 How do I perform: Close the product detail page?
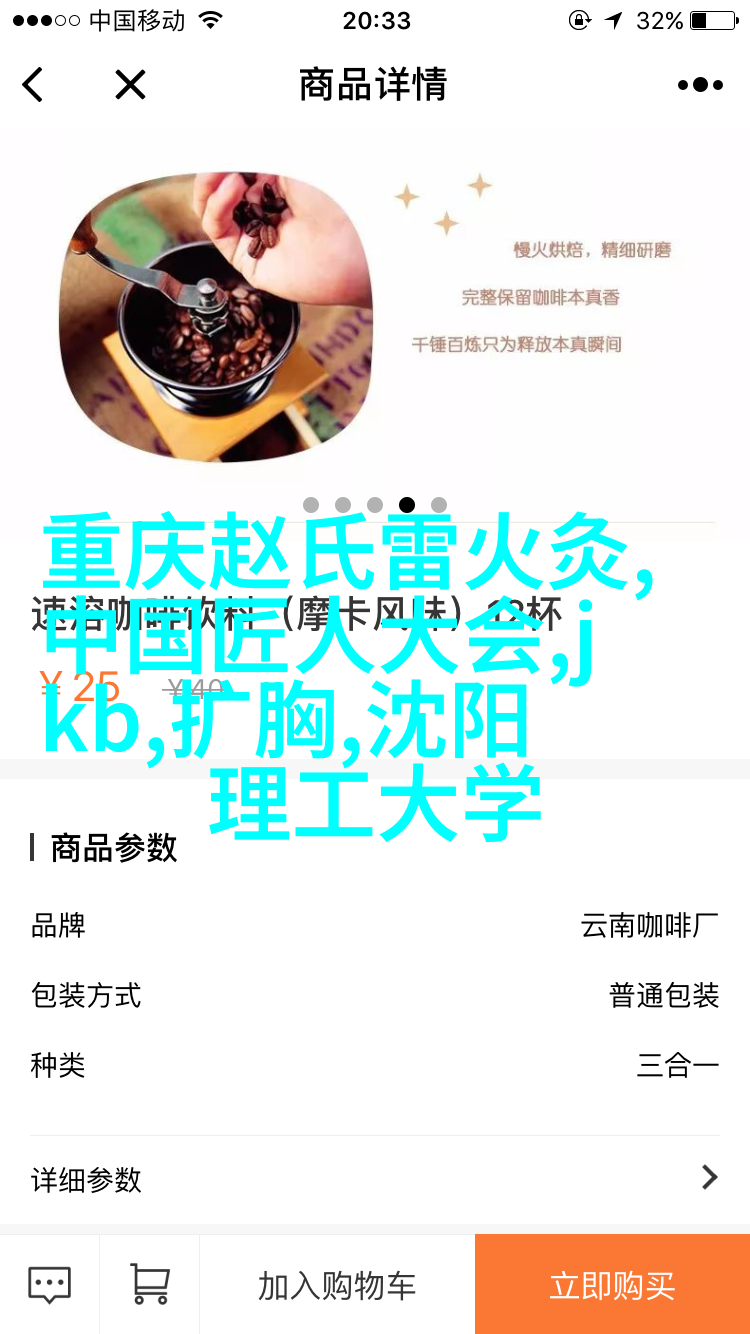click(x=130, y=85)
